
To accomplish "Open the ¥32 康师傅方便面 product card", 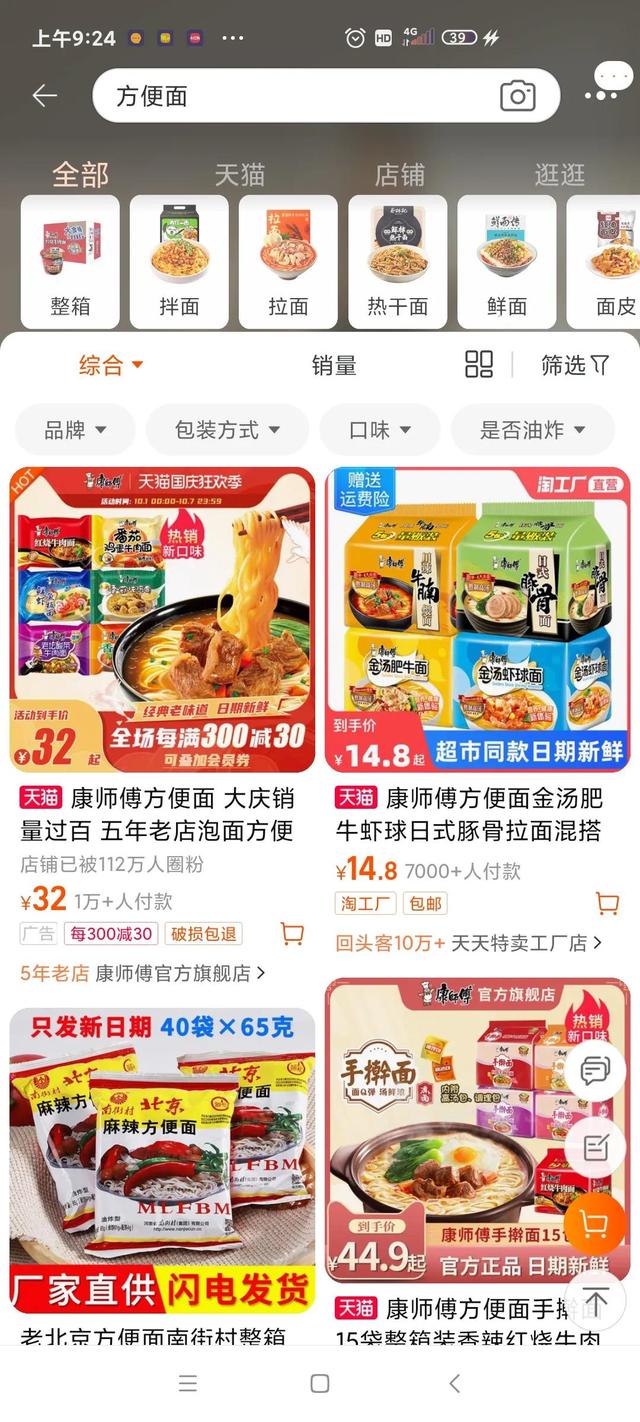I will coord(162,620).
